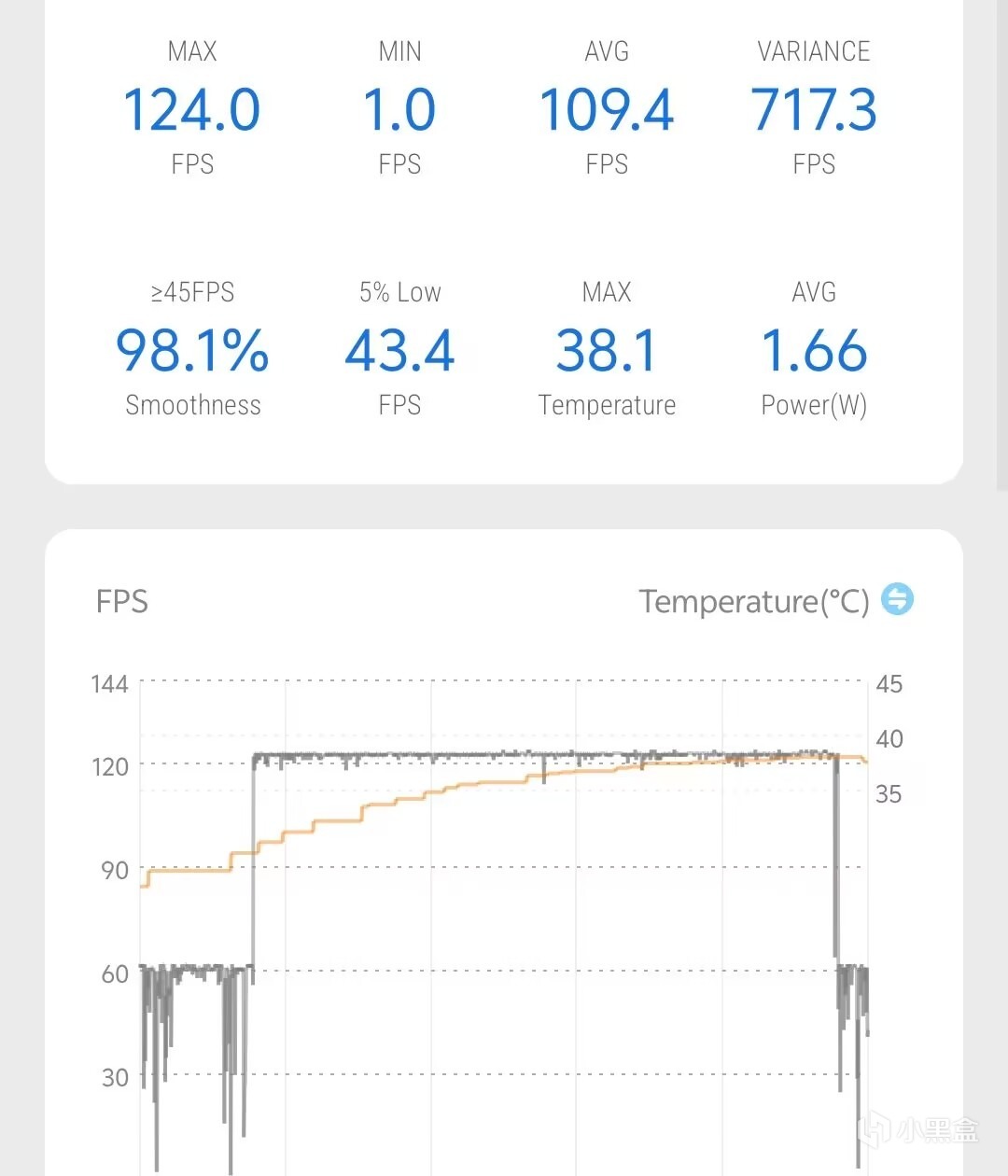Switch the chart's Temperature metric with swap icon
This screenshot has width=1008, height=1176.
897,599
